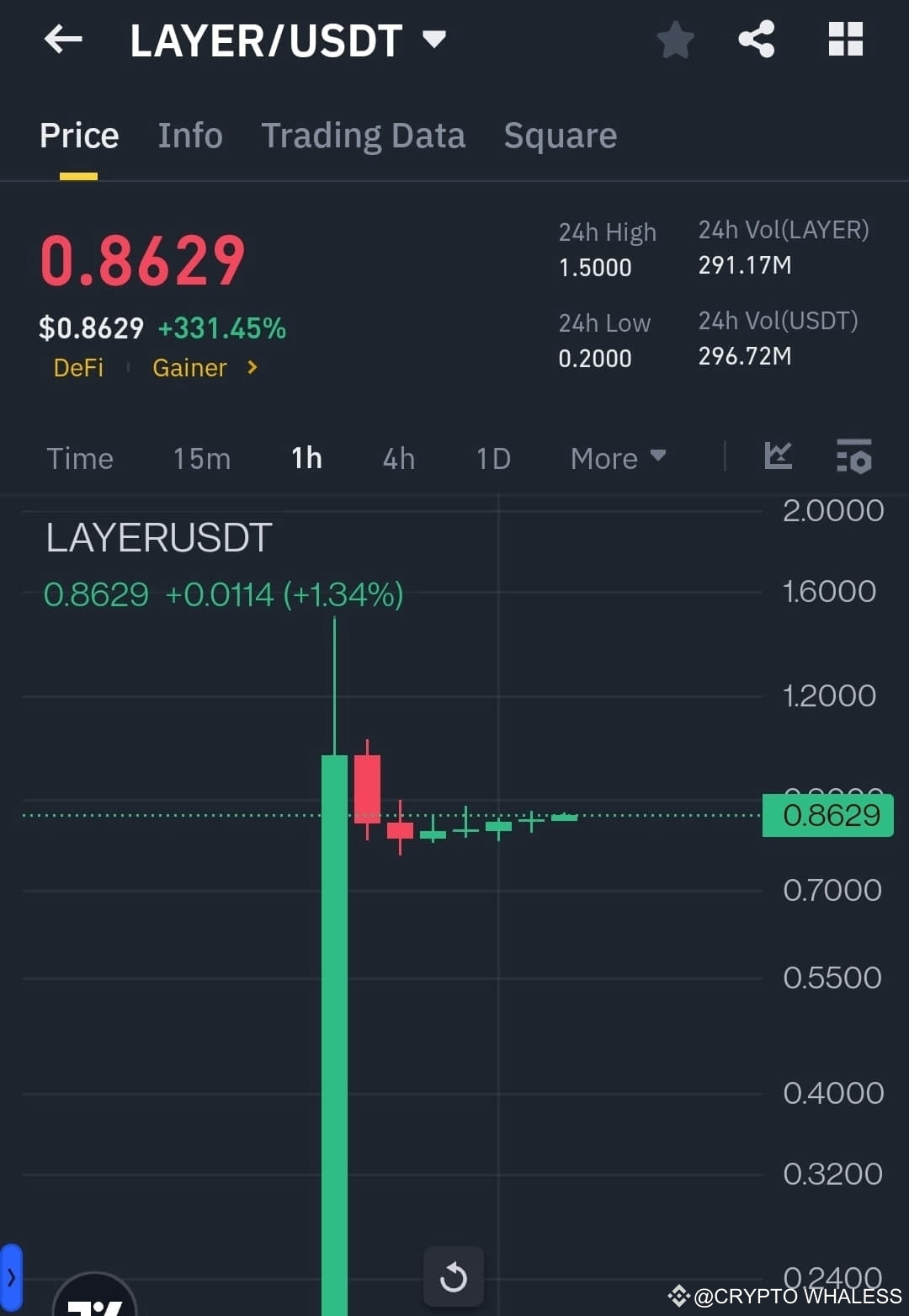Open the DeFi category link
Viewport: 909px width, 1316px height.
pos(77,368)
